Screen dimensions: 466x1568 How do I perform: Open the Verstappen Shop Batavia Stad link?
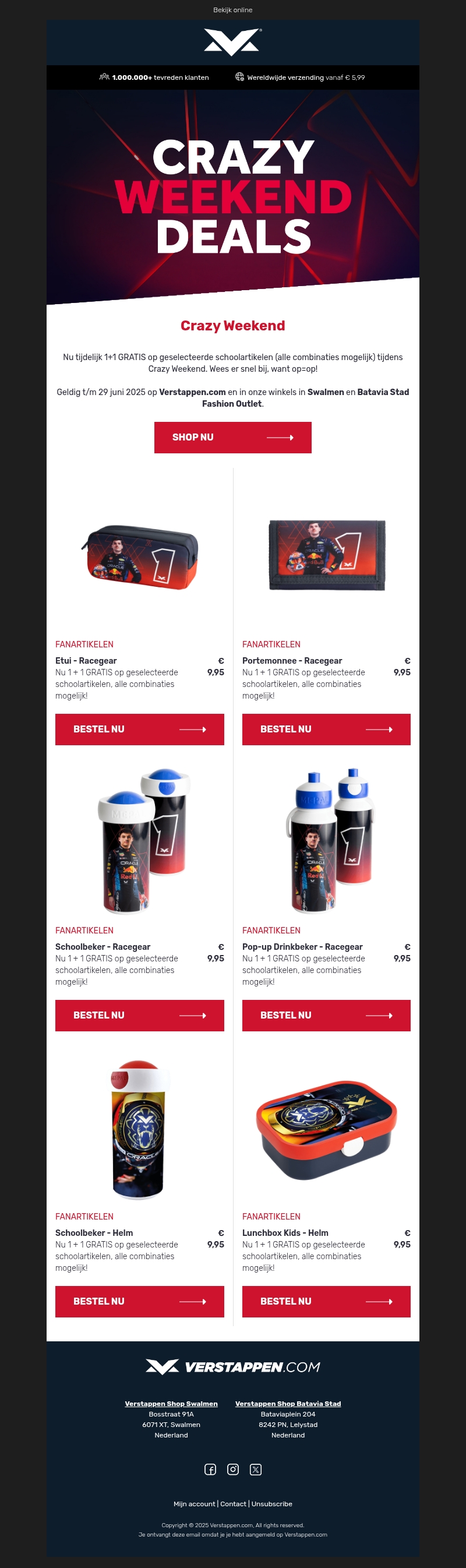[288, 1403]
